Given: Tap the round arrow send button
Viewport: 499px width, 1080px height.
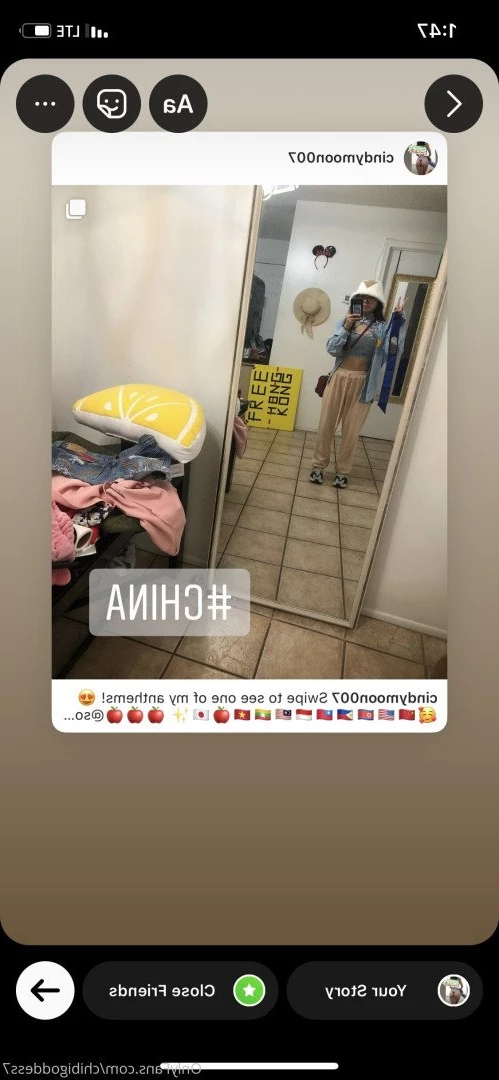Looking at the screenshot, I should (x=45, y=990).
